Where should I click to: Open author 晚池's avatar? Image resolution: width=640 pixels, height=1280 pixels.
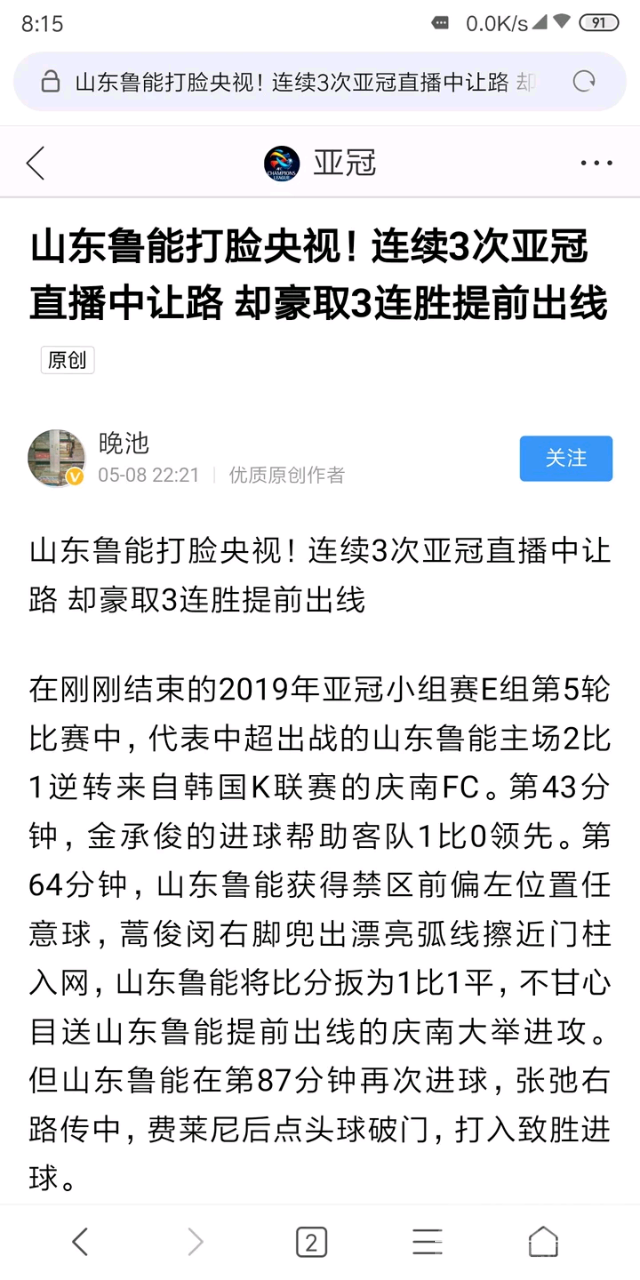tap(56, 458)
